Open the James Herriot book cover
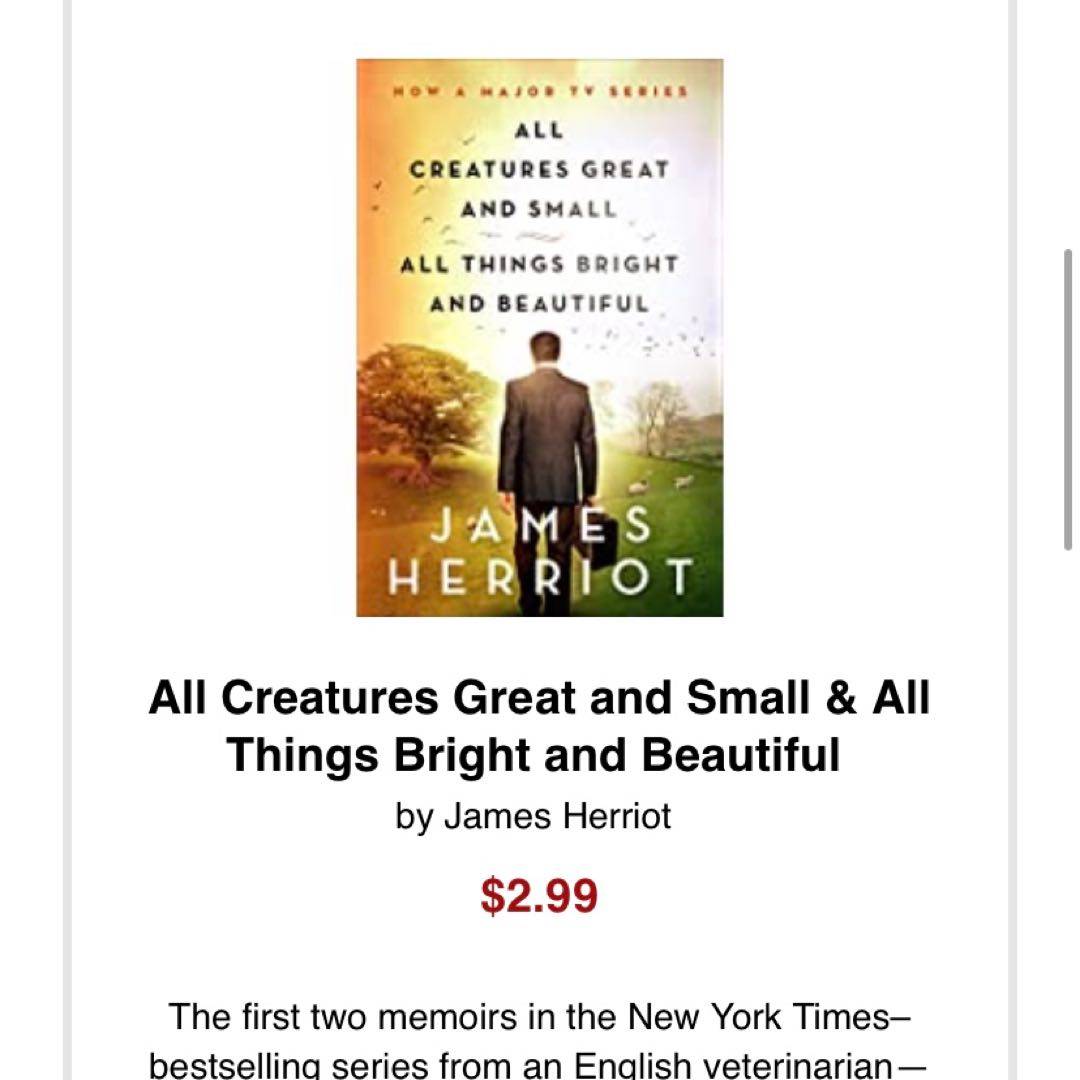This screenshot has height=1080, width=1080. pyautogui.click(x=539, y=338)
